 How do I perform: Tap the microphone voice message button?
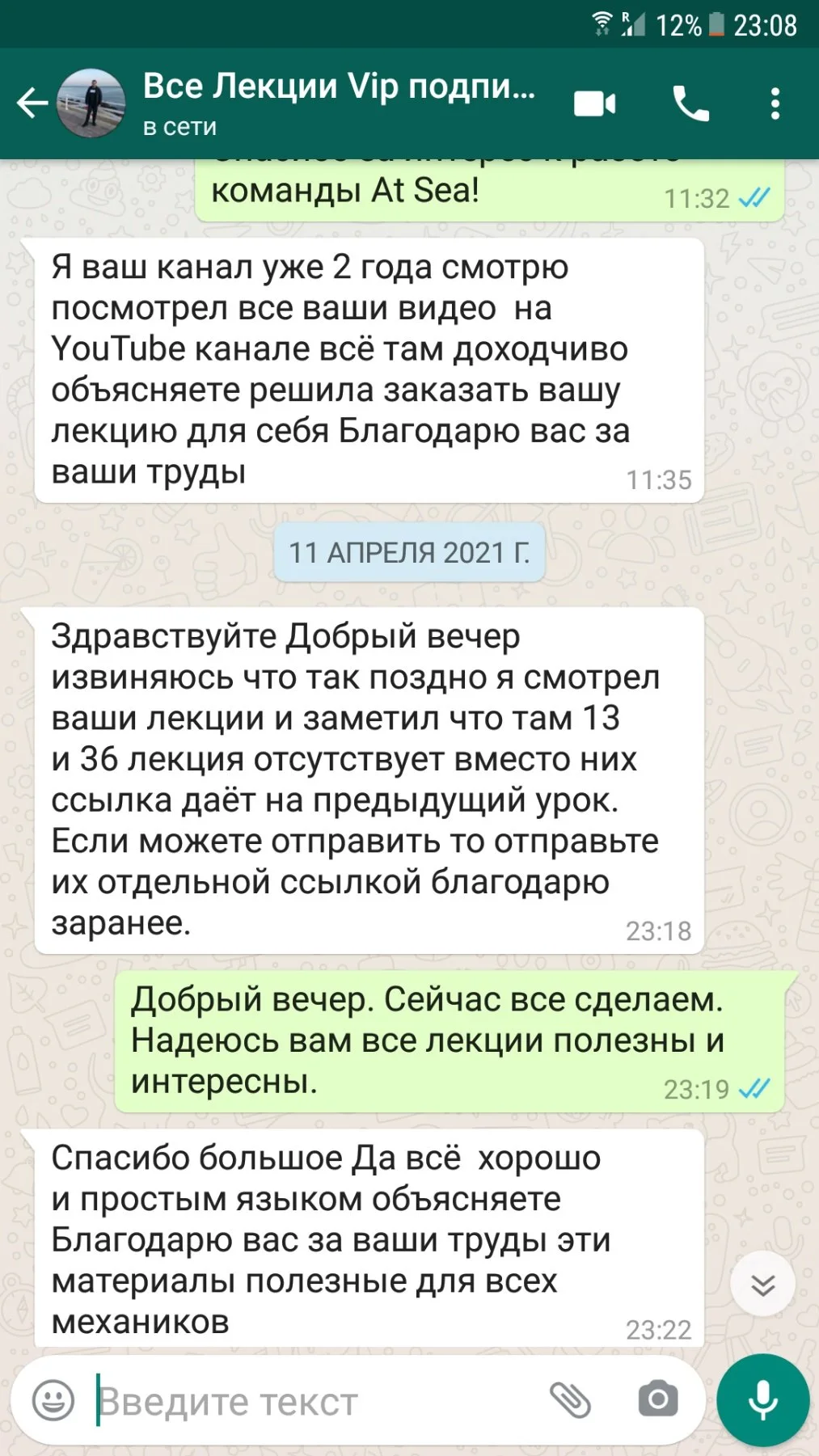(762, 1400)
